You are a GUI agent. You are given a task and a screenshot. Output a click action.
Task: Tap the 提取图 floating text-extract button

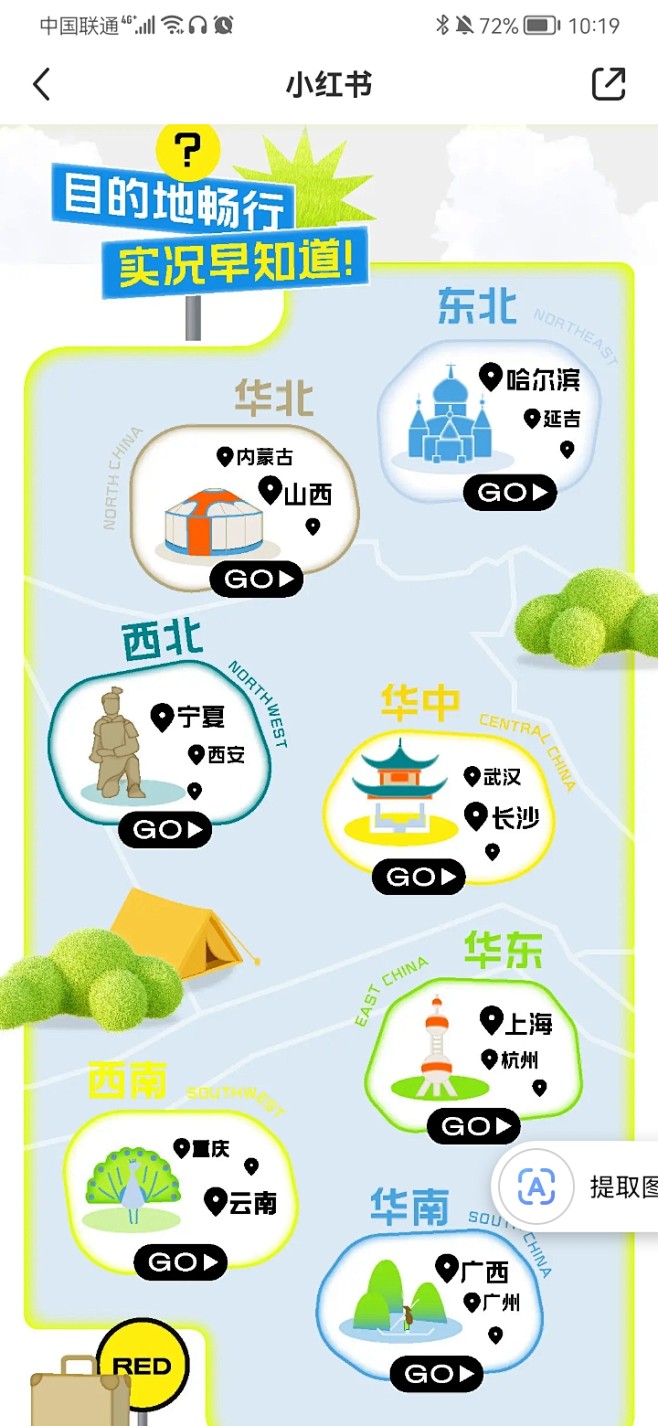(578, 1187)
